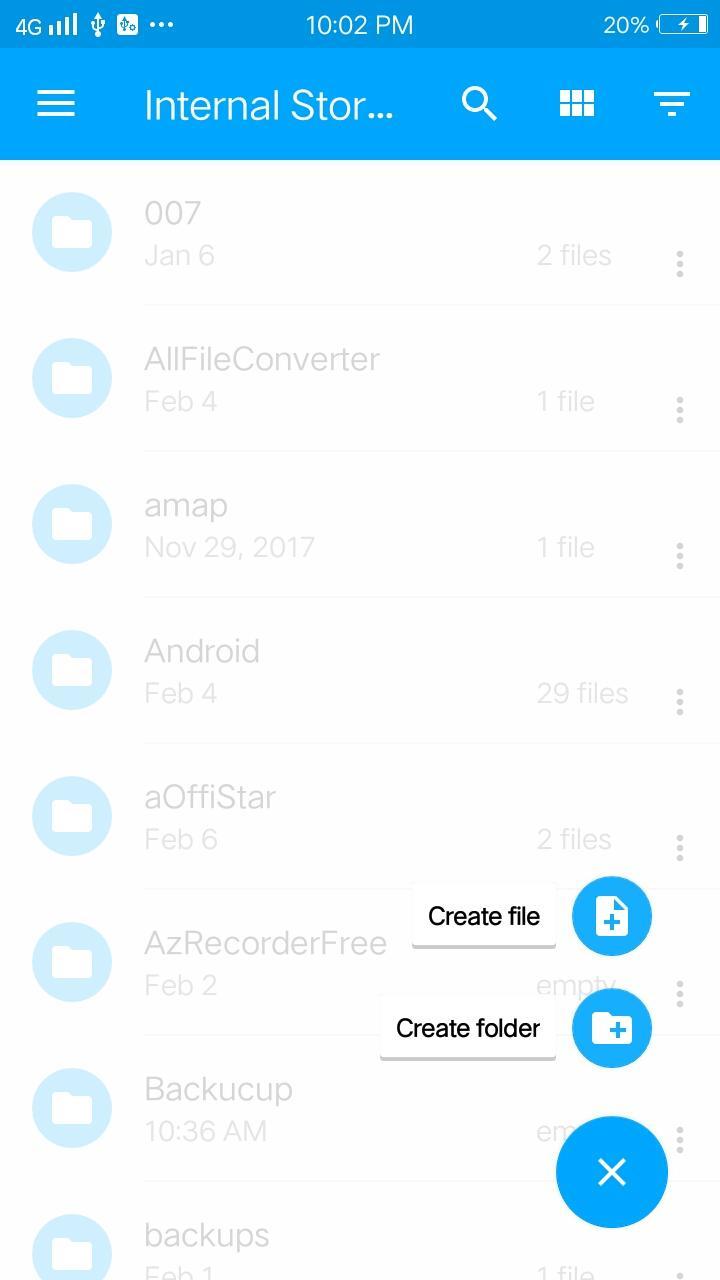Show more options for Android folder
This screenshot has height=1280, width=720.
tap(680, 702)
